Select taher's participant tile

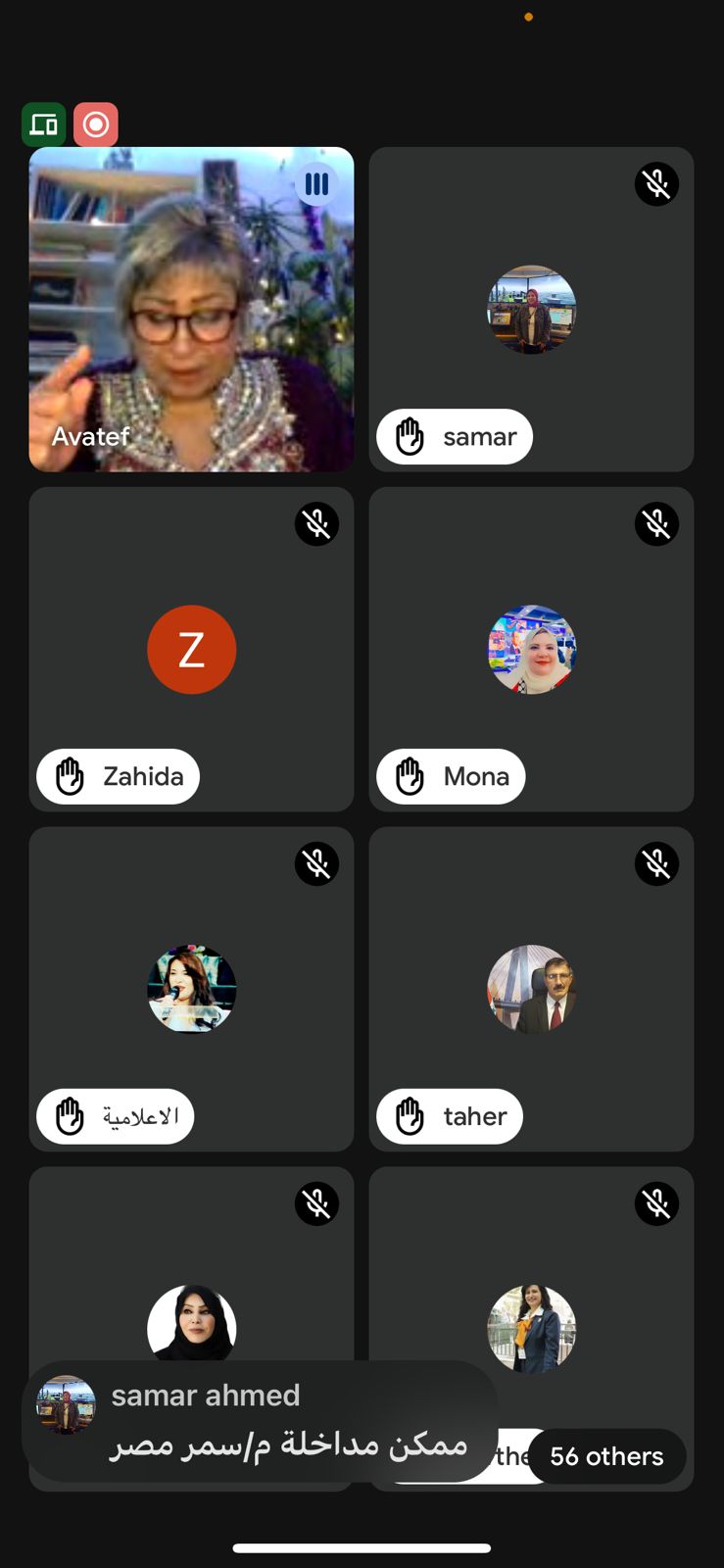[531, 988]
